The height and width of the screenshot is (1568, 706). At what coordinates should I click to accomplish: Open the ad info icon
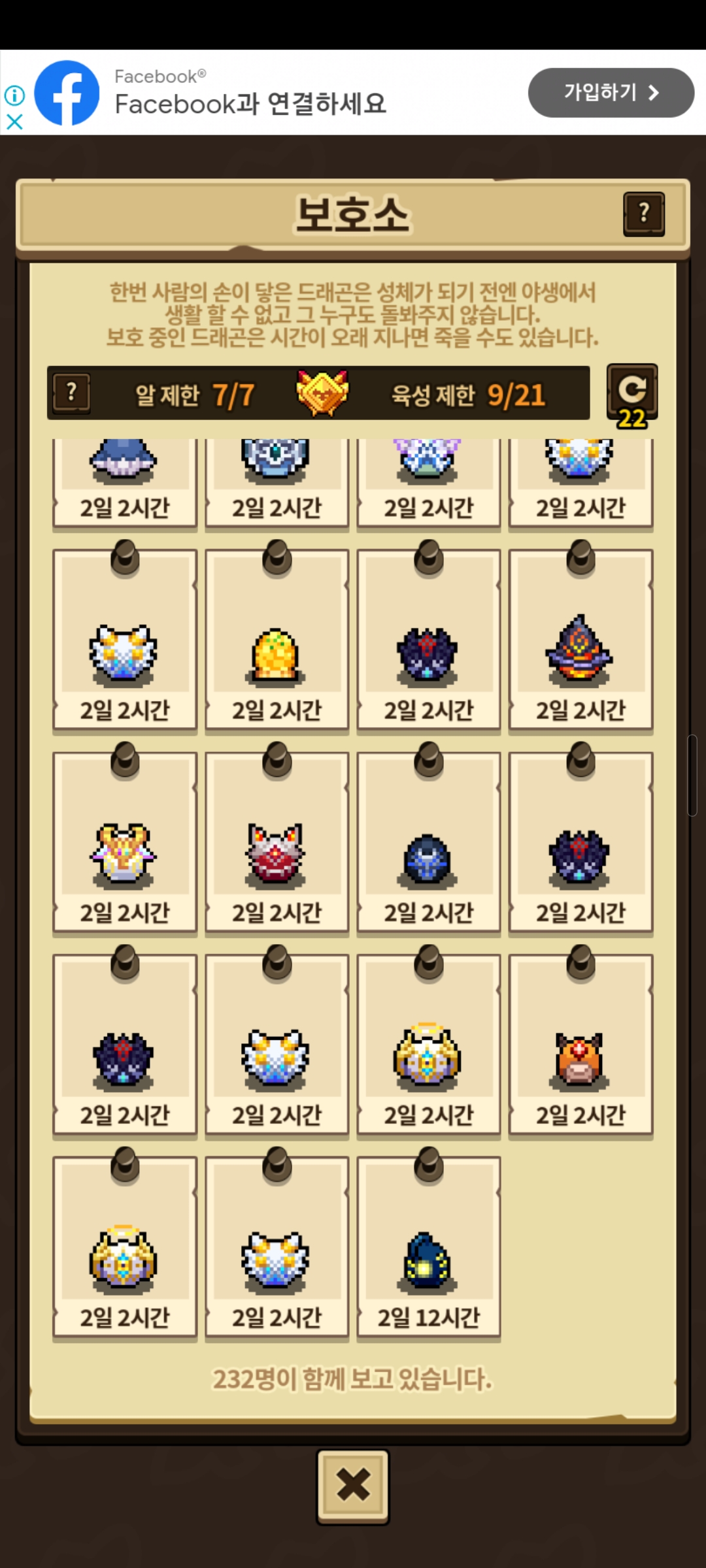pos(14,95)
